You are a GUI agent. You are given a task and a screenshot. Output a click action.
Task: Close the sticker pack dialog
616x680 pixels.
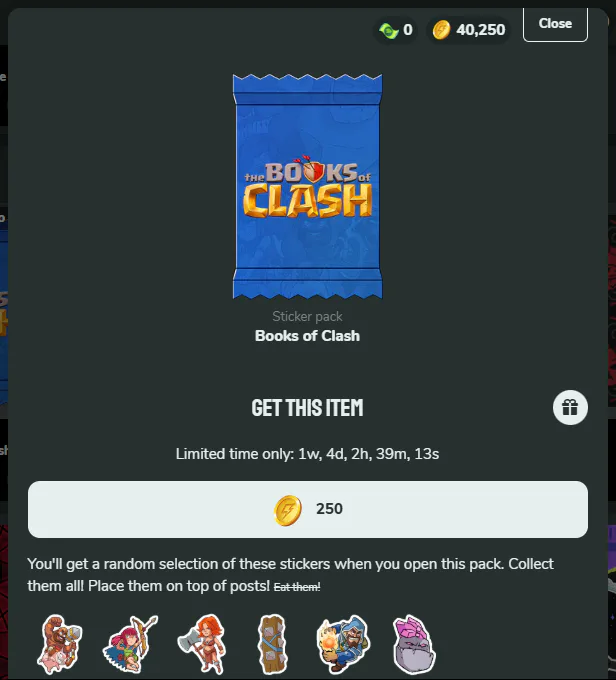(555, 24)
